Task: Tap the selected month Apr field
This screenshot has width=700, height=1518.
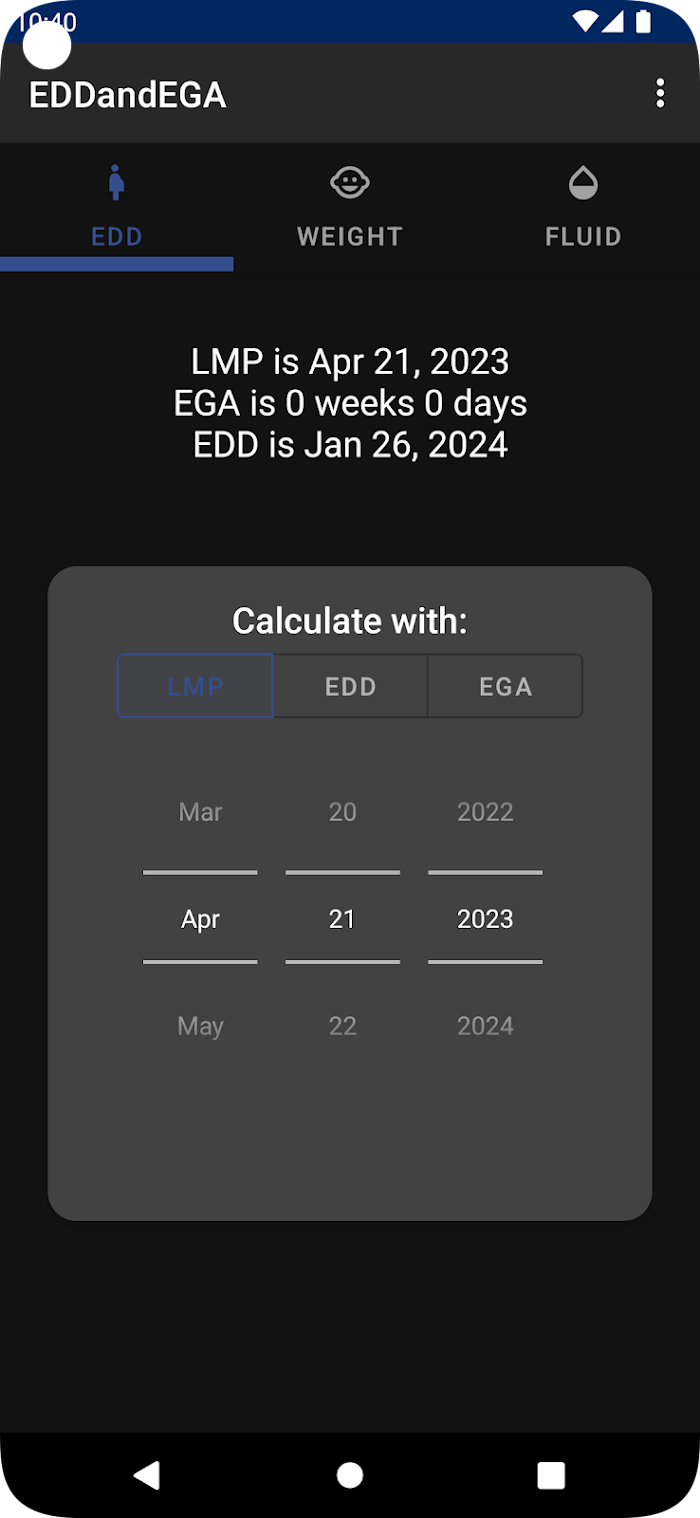Action: point(200,919)
